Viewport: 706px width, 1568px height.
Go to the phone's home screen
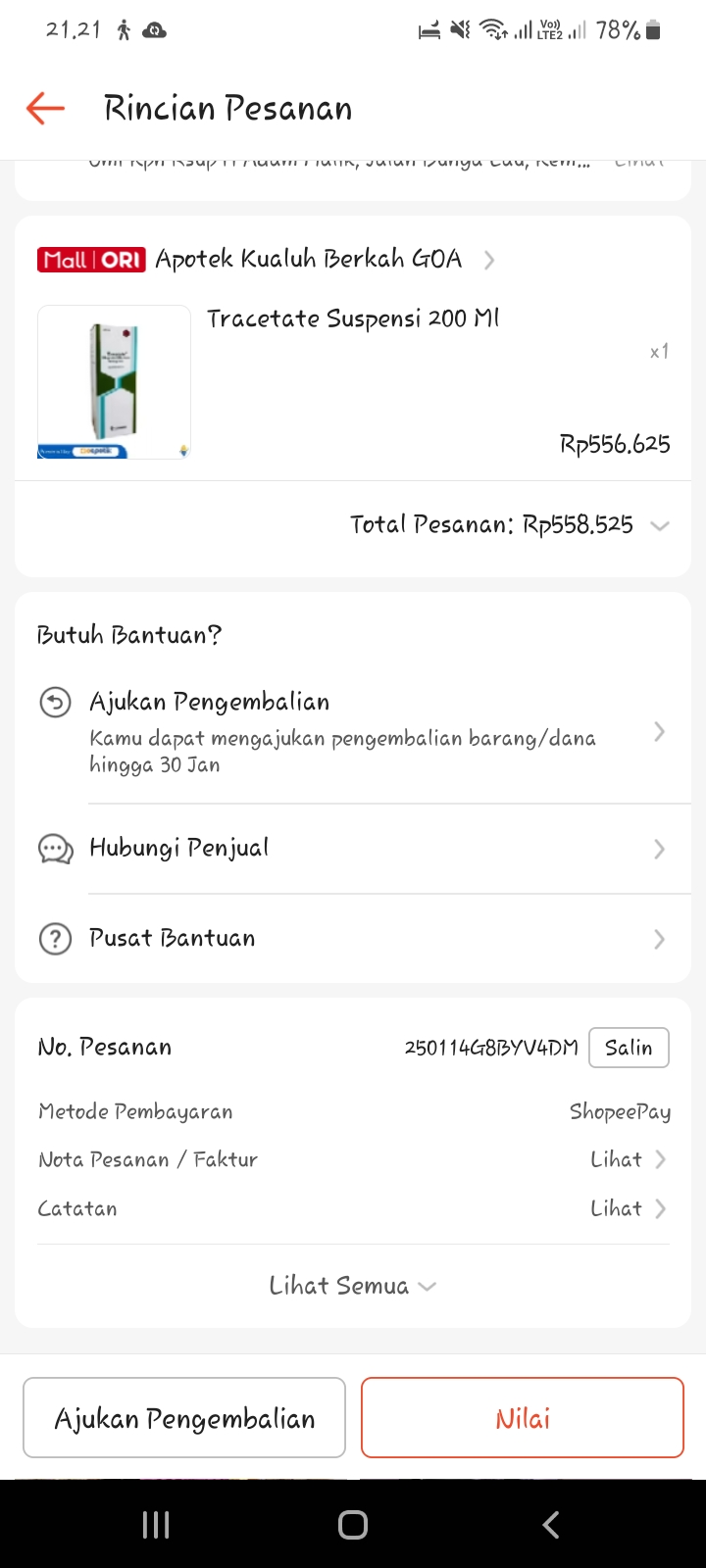pyautogui.click(x=353, y=1524)
